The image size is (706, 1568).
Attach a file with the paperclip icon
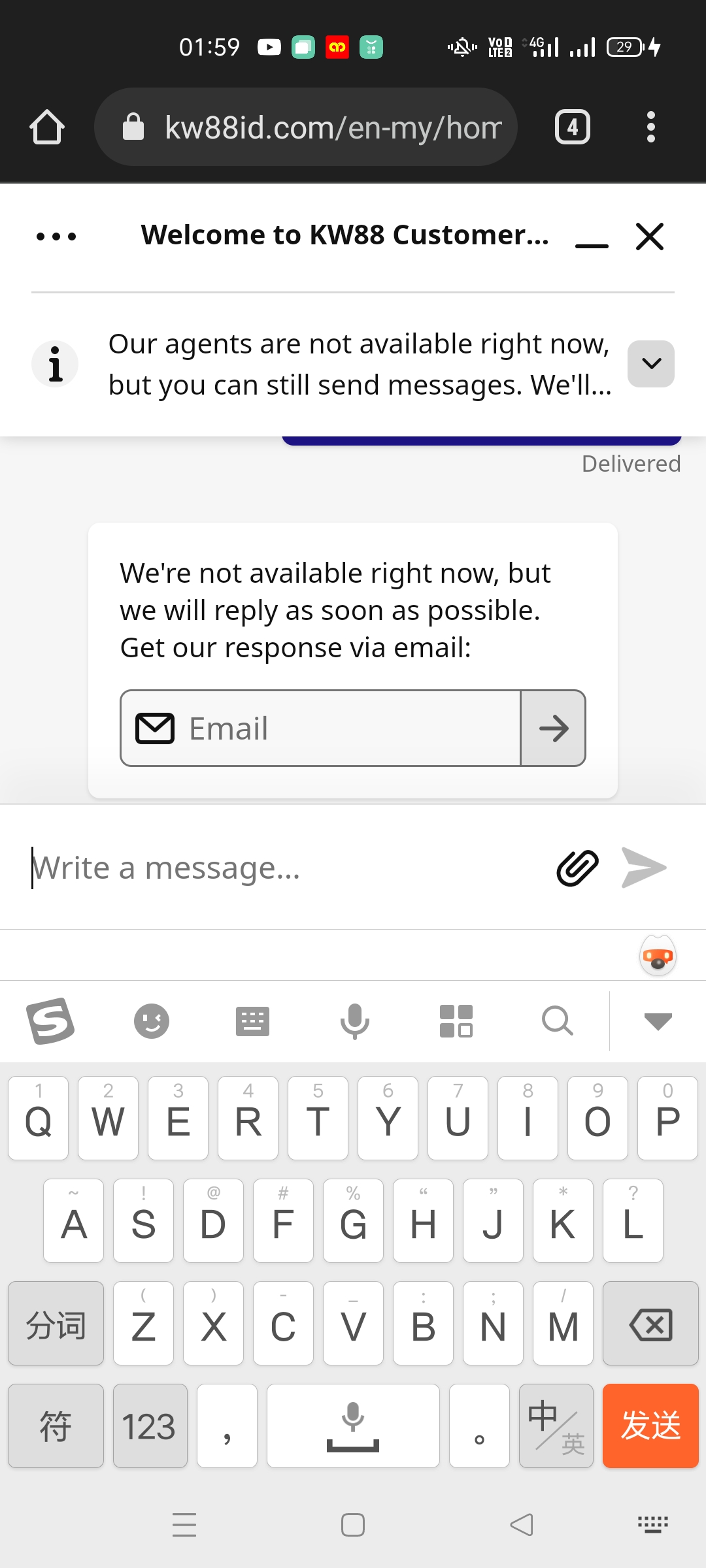[577, 868]
